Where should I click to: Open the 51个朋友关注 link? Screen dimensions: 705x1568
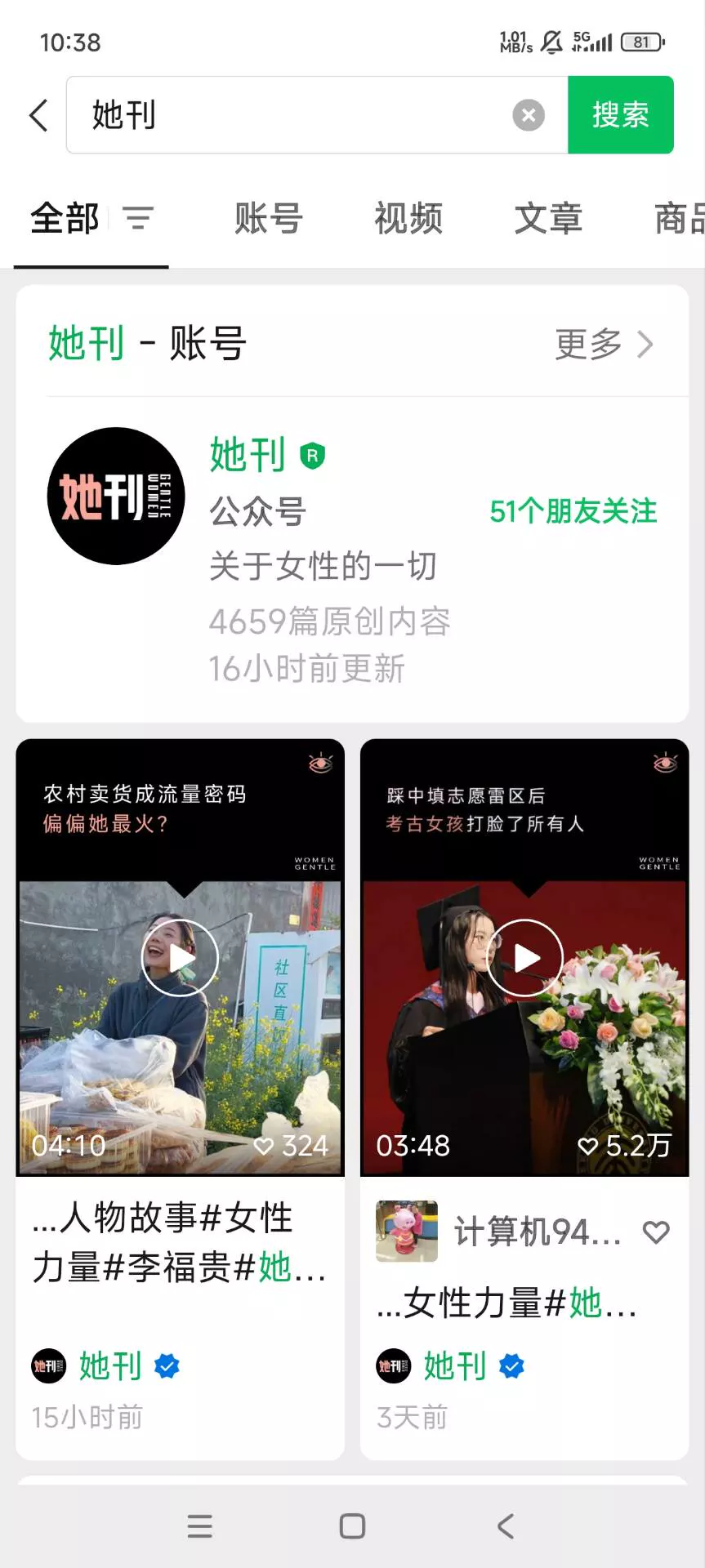pos(573,512)
